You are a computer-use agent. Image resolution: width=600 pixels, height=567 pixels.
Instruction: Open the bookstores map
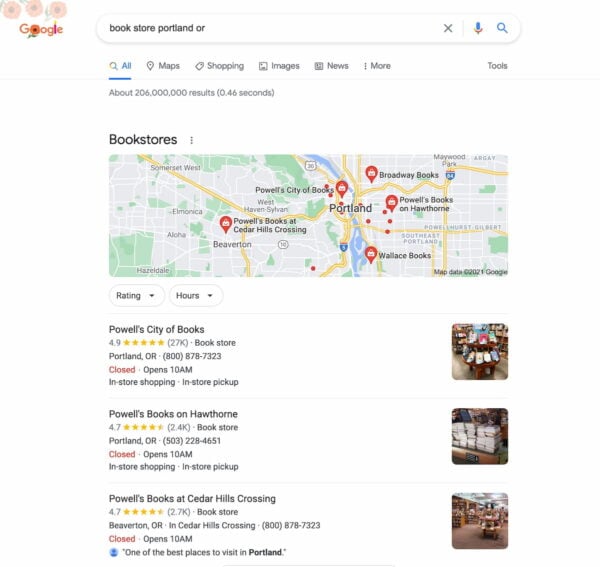[x=308, y=215]
